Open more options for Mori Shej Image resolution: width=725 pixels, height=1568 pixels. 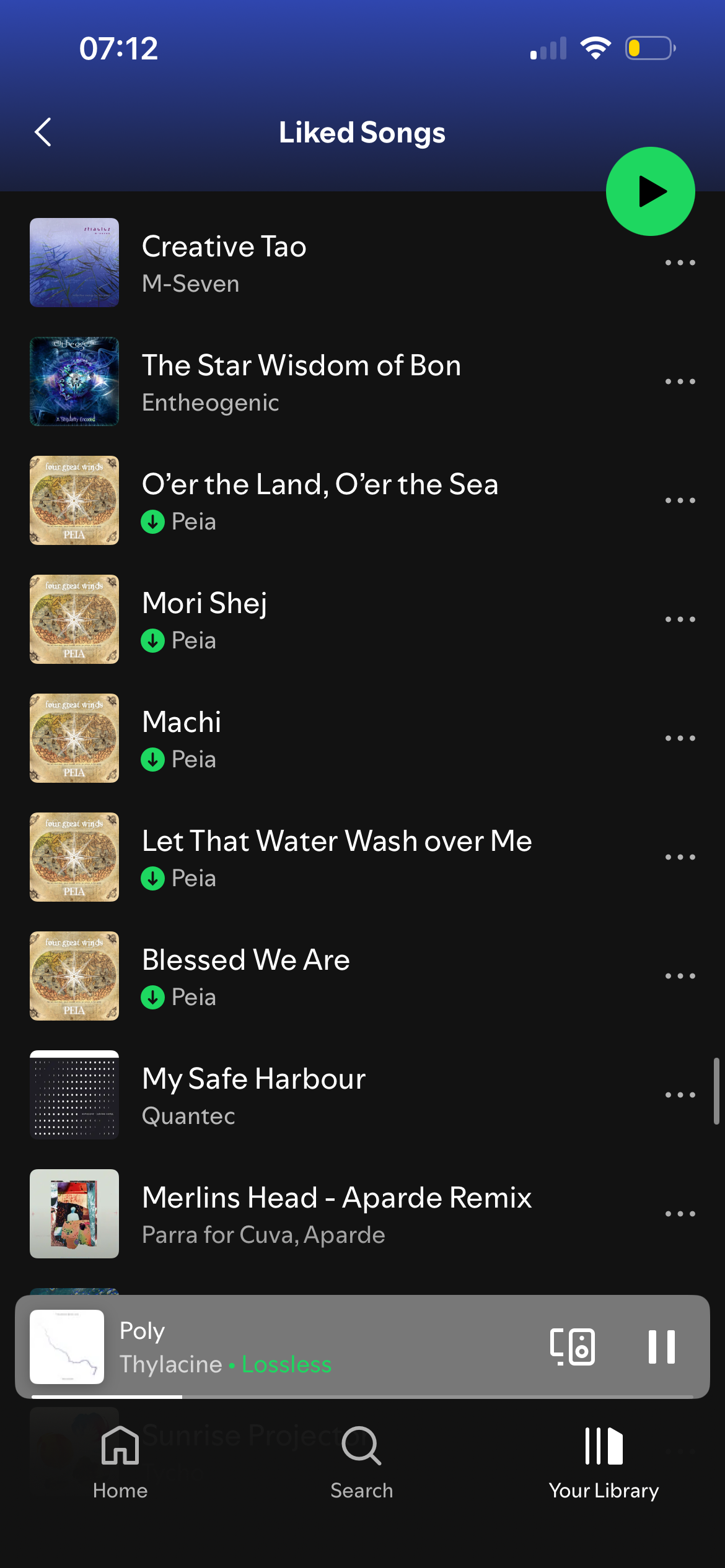click(680, 619)
